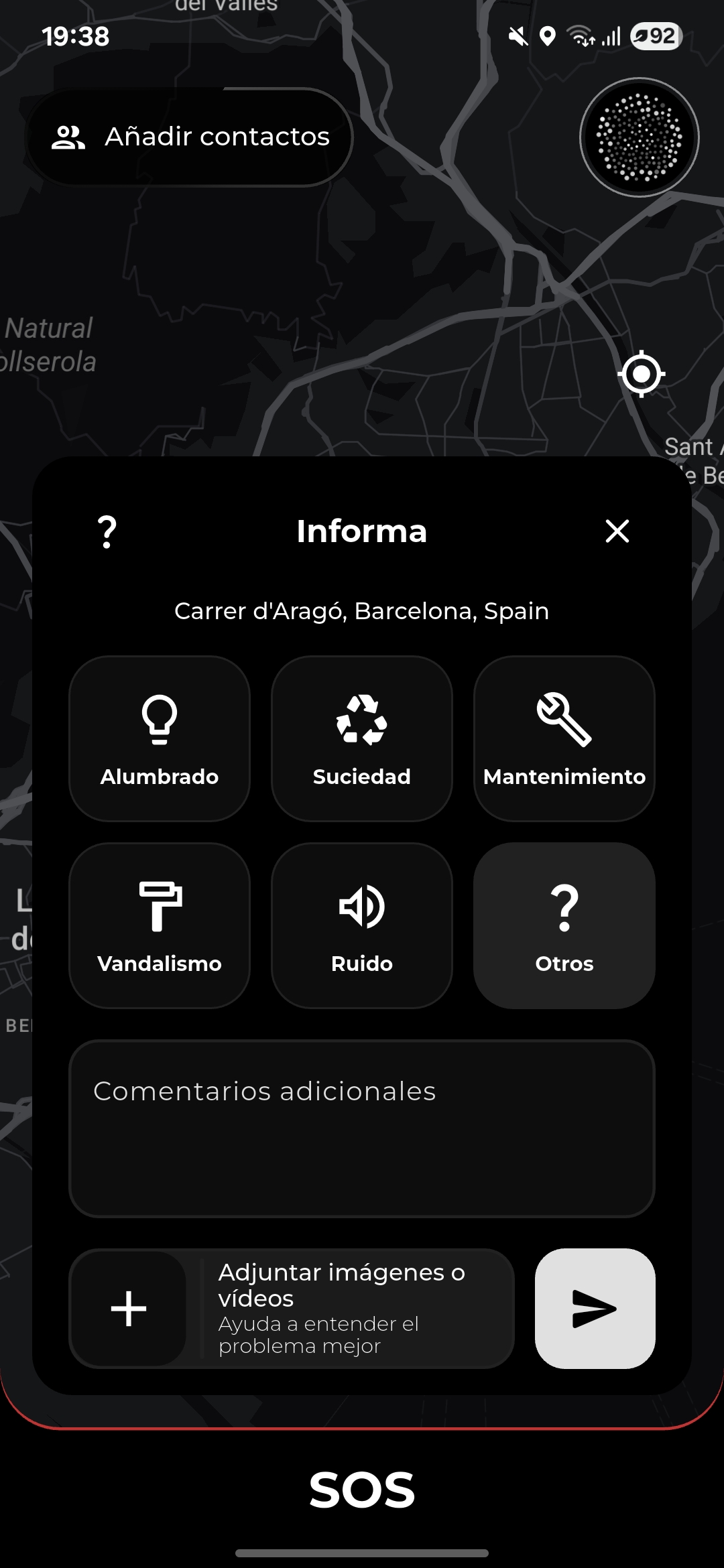Image resolution: width=724 pixels, height=1568 pixels.
Task: Tap the Carrer d'Aragó address text
Action: pyautogui.click(x=362, y=610)
